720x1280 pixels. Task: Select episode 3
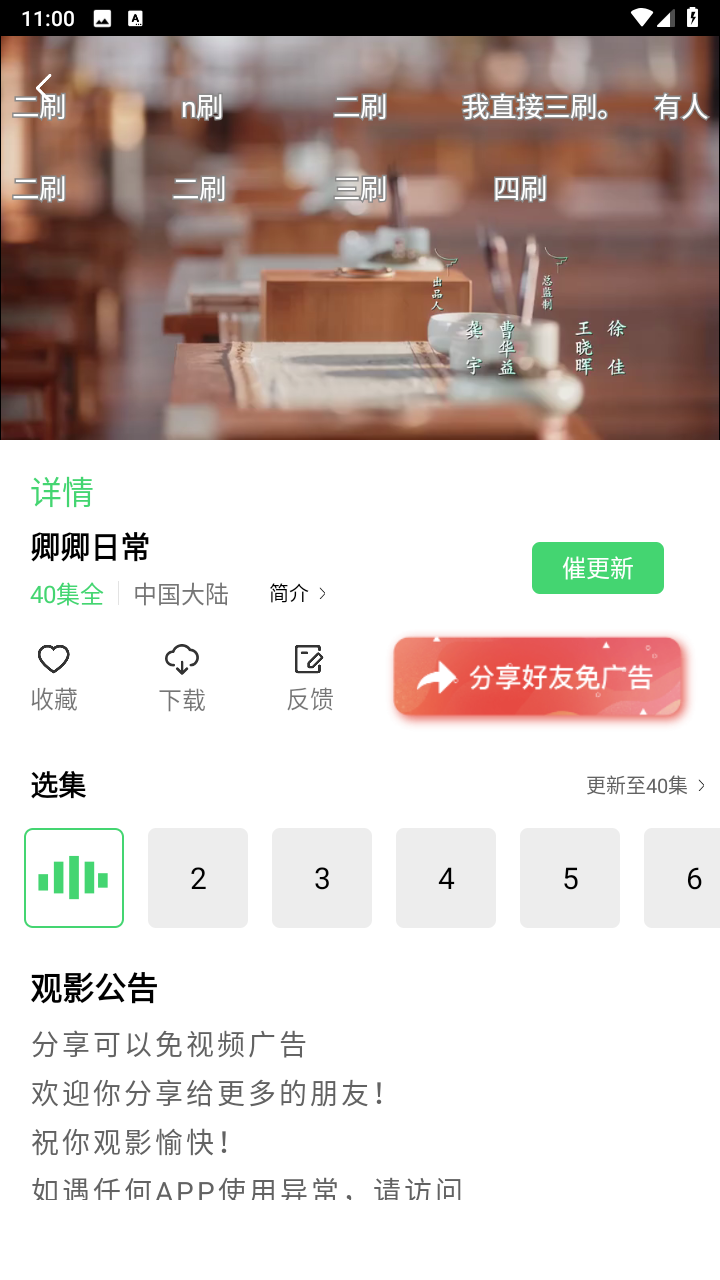pos(322,878)
